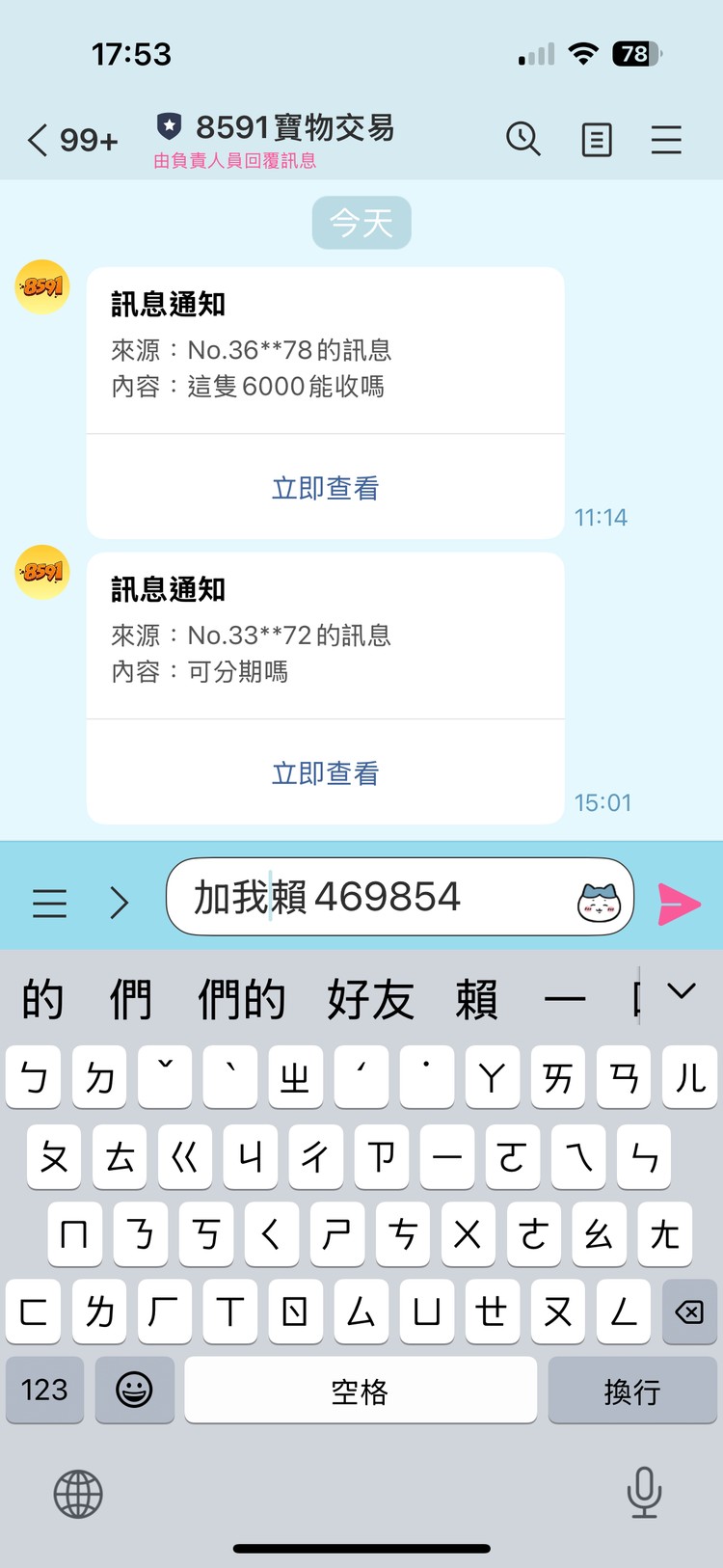Viewport: 723px width, 1568px height.
Task: Send the typed message
Action: click(x=679, y=904)
